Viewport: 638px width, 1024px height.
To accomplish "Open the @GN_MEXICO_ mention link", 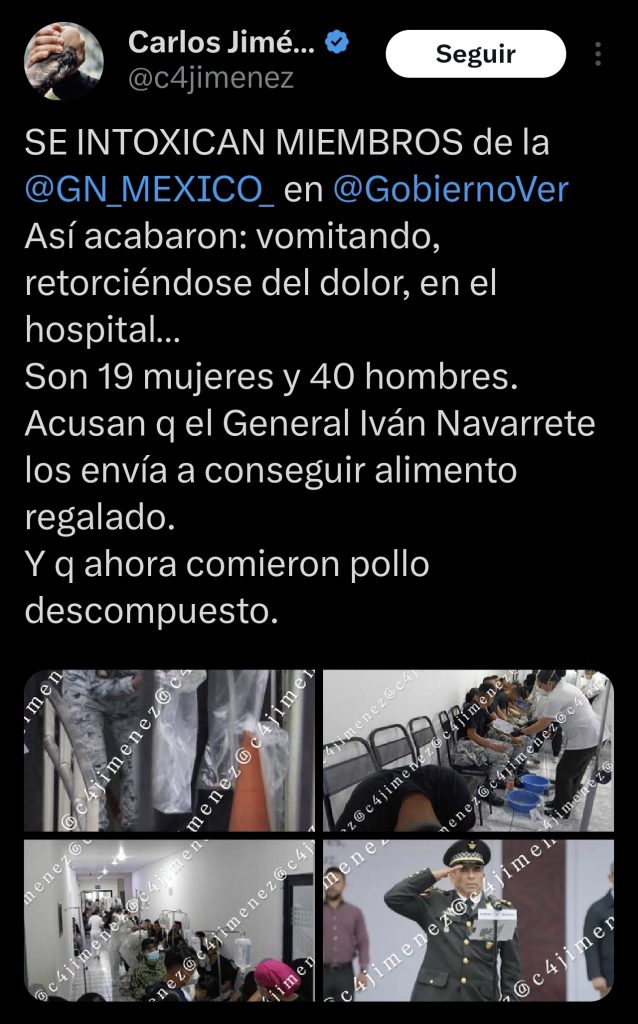I will click(x=149, y=189).
